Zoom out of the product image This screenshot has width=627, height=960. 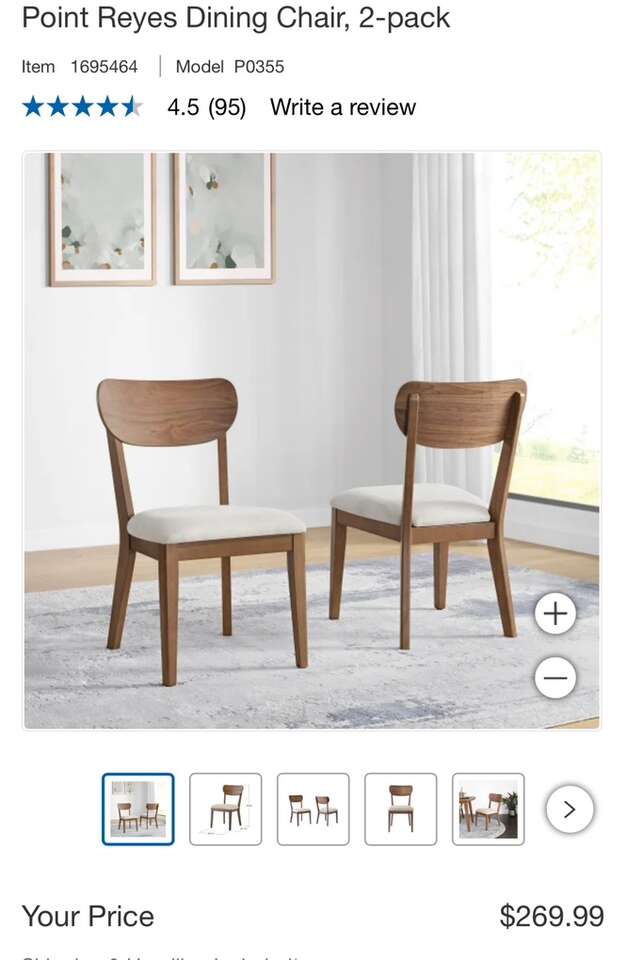pyautogui.click(x=555, y=679)
